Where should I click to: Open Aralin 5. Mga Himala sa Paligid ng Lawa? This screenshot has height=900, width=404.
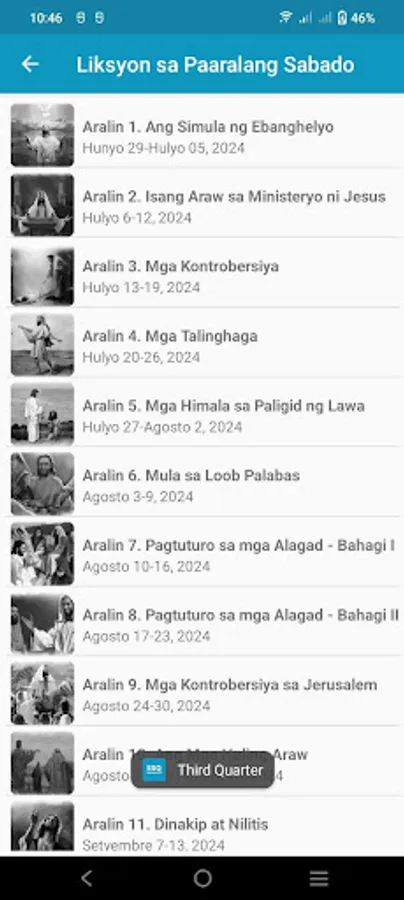tap(202, 414)
